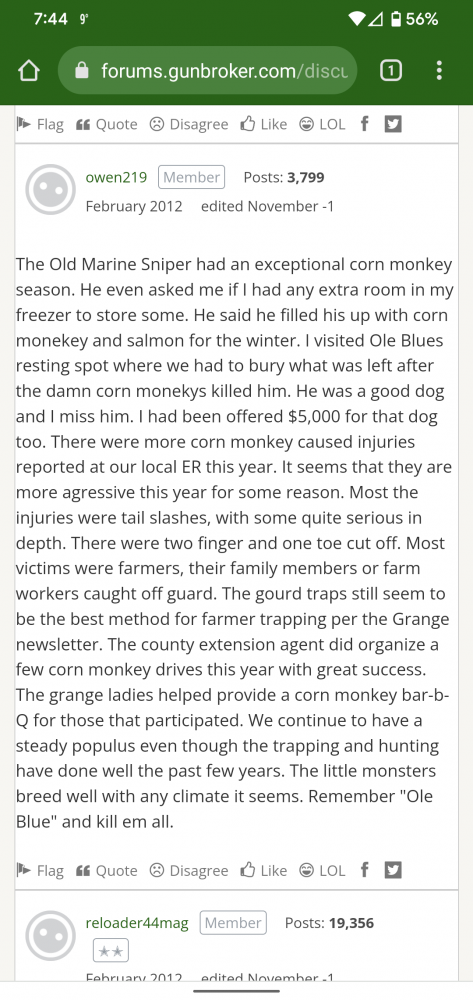Open owen219's user profile

pos(116,177)
